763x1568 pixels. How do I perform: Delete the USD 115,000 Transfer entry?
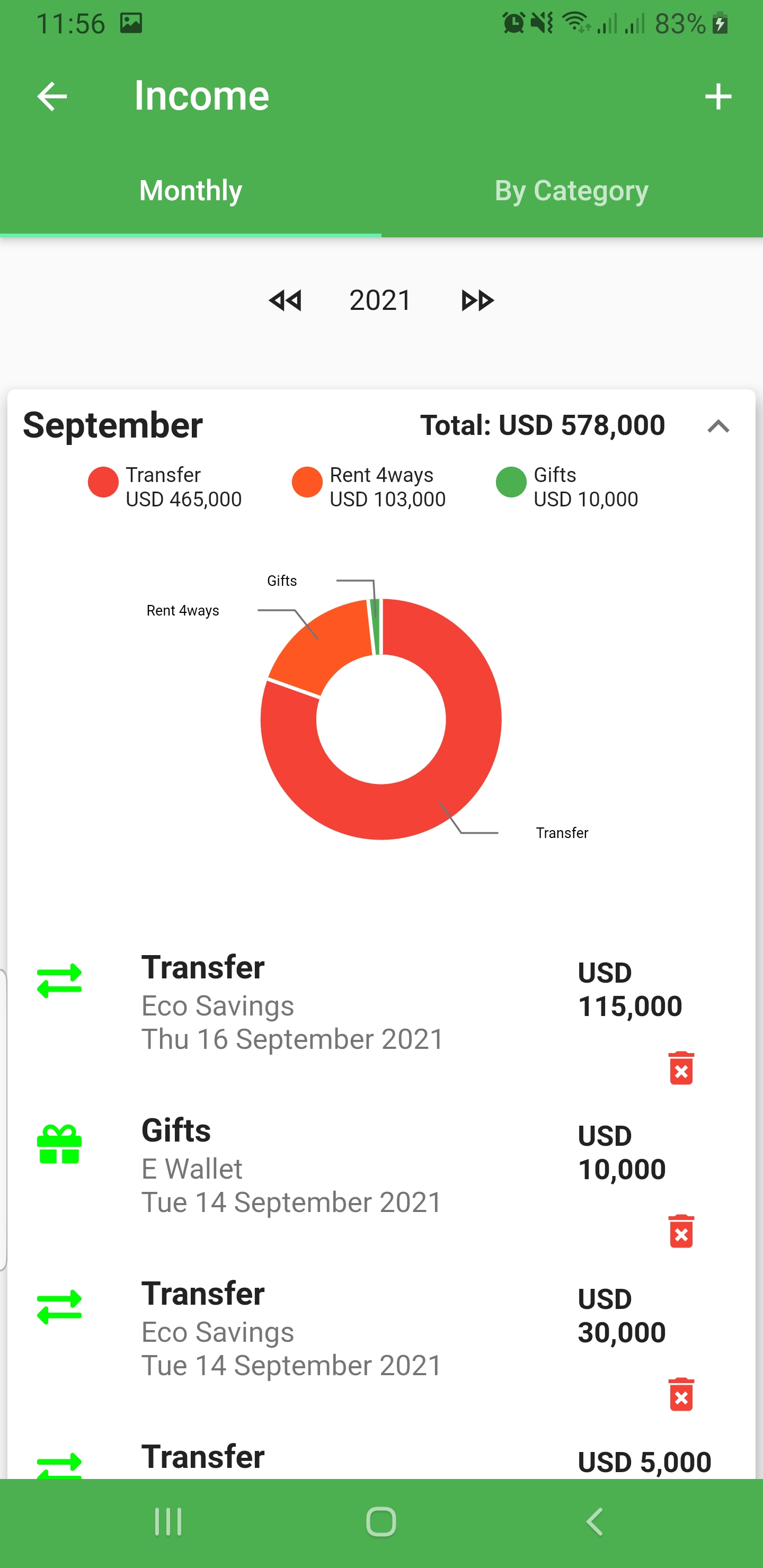click(681, 1067)
